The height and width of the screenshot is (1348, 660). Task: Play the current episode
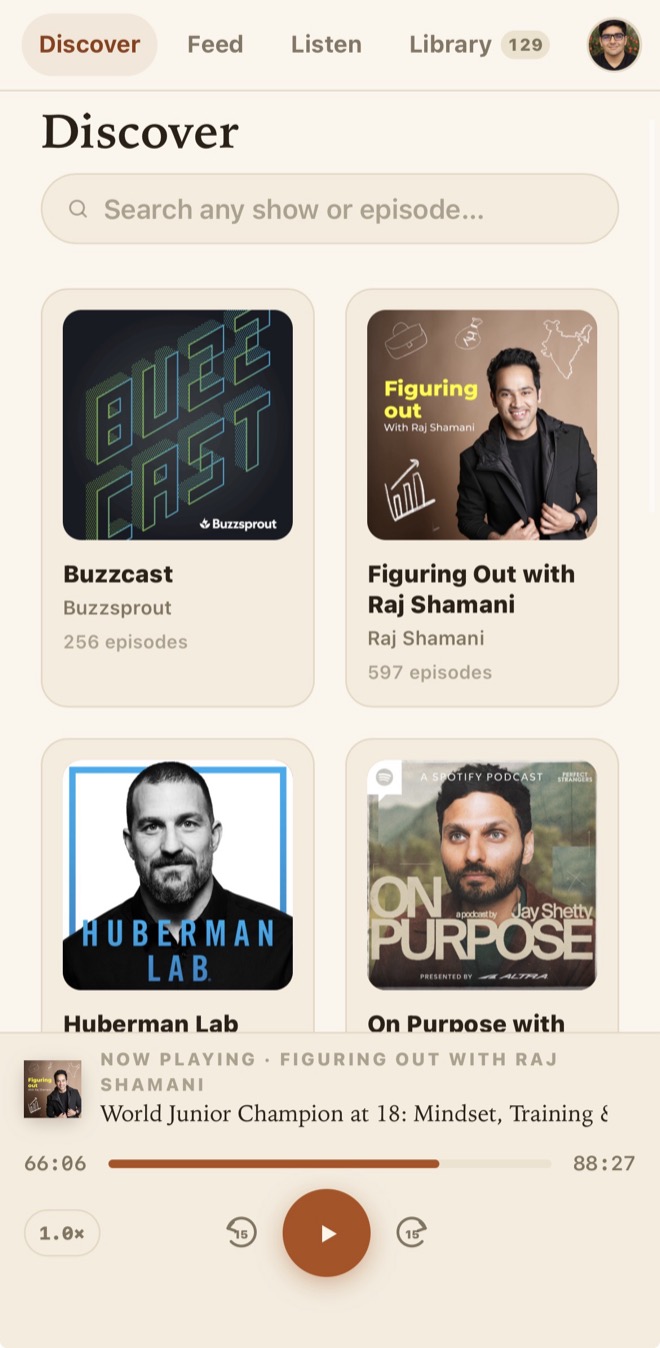pos(327,1233)
